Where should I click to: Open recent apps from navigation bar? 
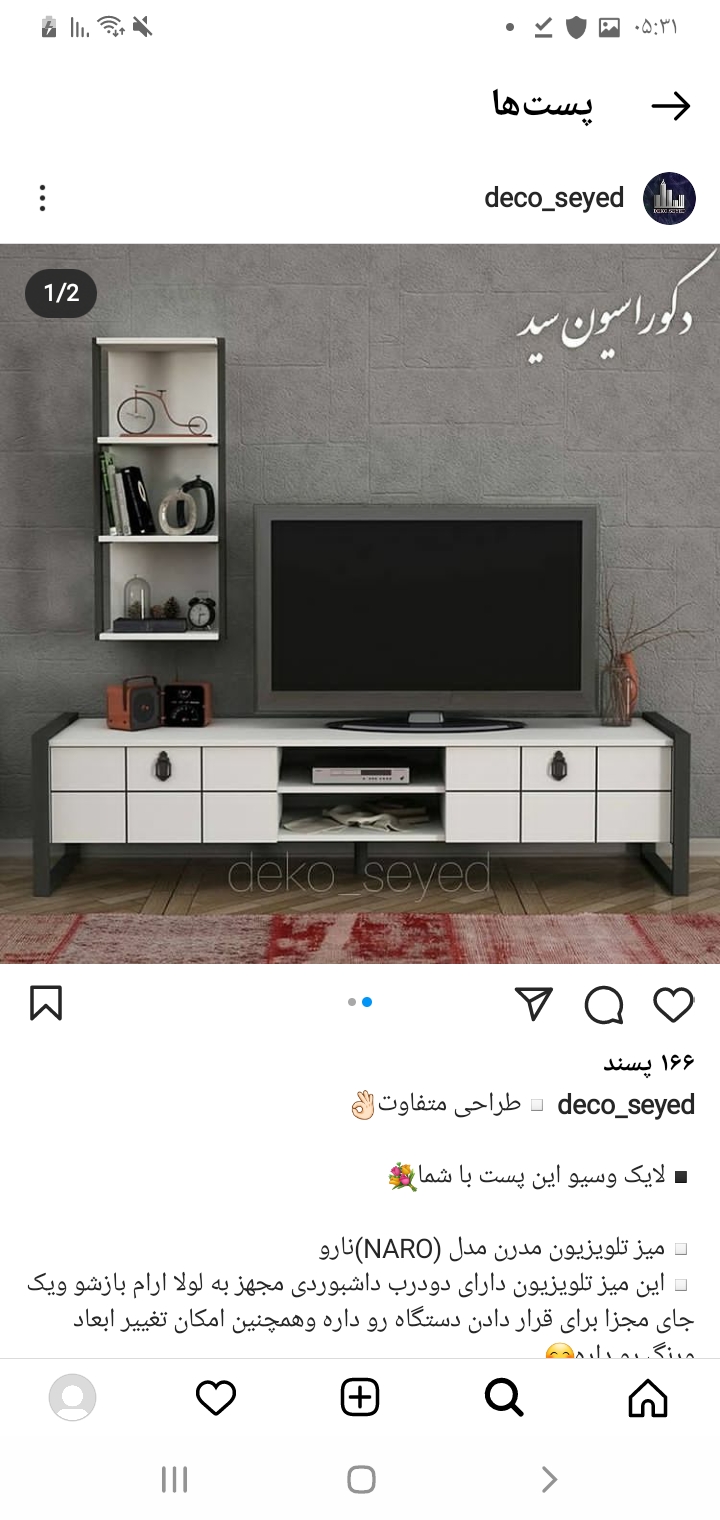tap(174, 1479)
